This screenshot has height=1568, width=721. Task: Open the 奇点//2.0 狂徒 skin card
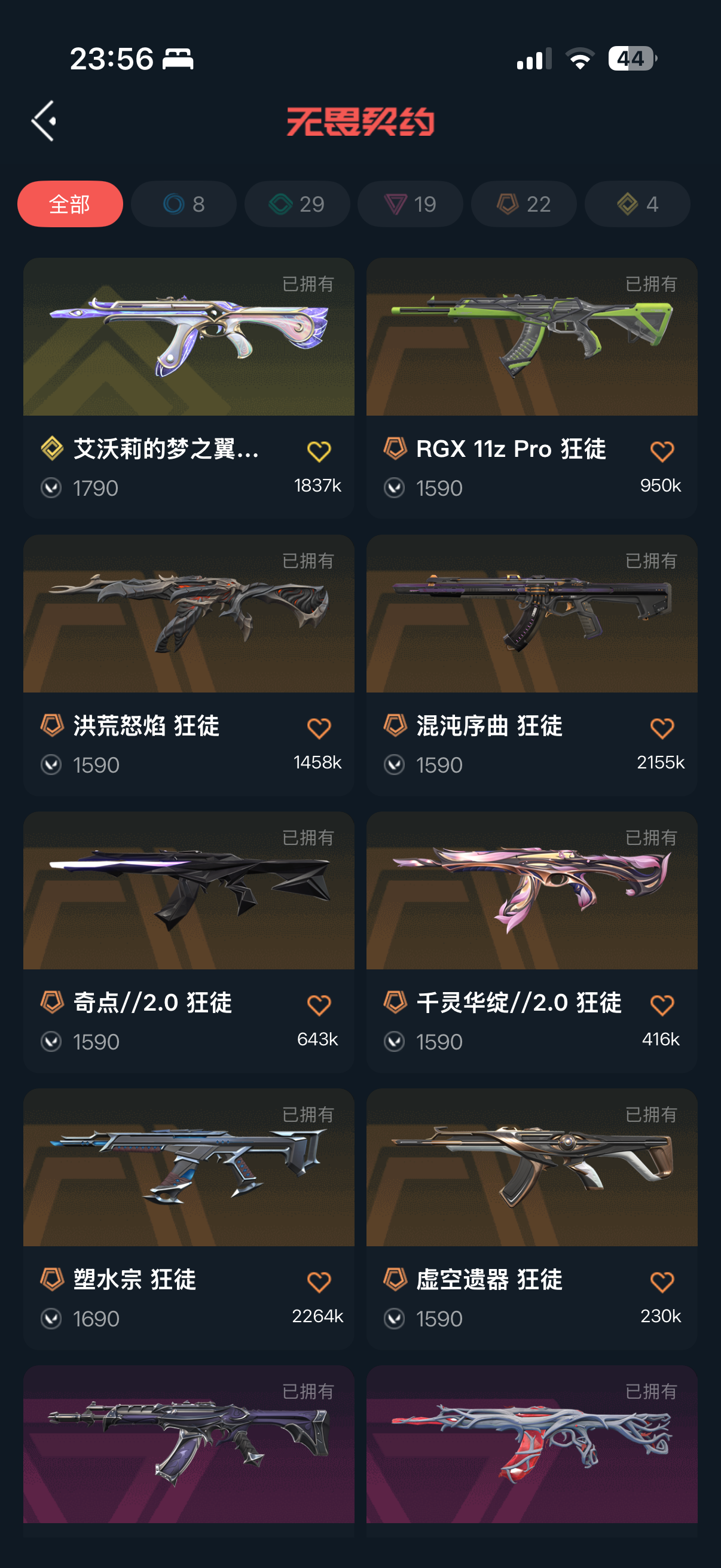point(188,890)
